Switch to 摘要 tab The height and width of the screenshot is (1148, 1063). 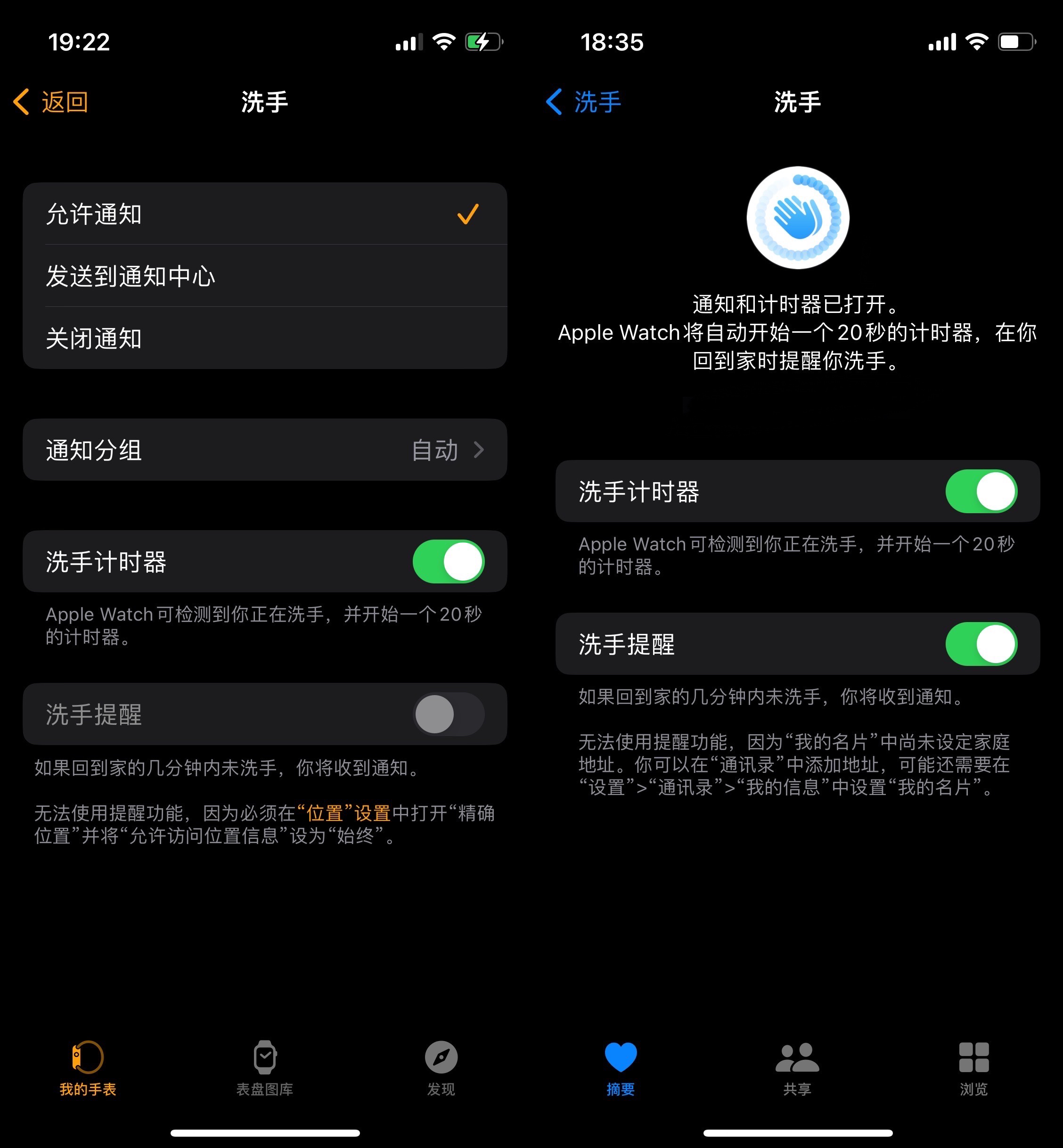[x=621, y=1067]
